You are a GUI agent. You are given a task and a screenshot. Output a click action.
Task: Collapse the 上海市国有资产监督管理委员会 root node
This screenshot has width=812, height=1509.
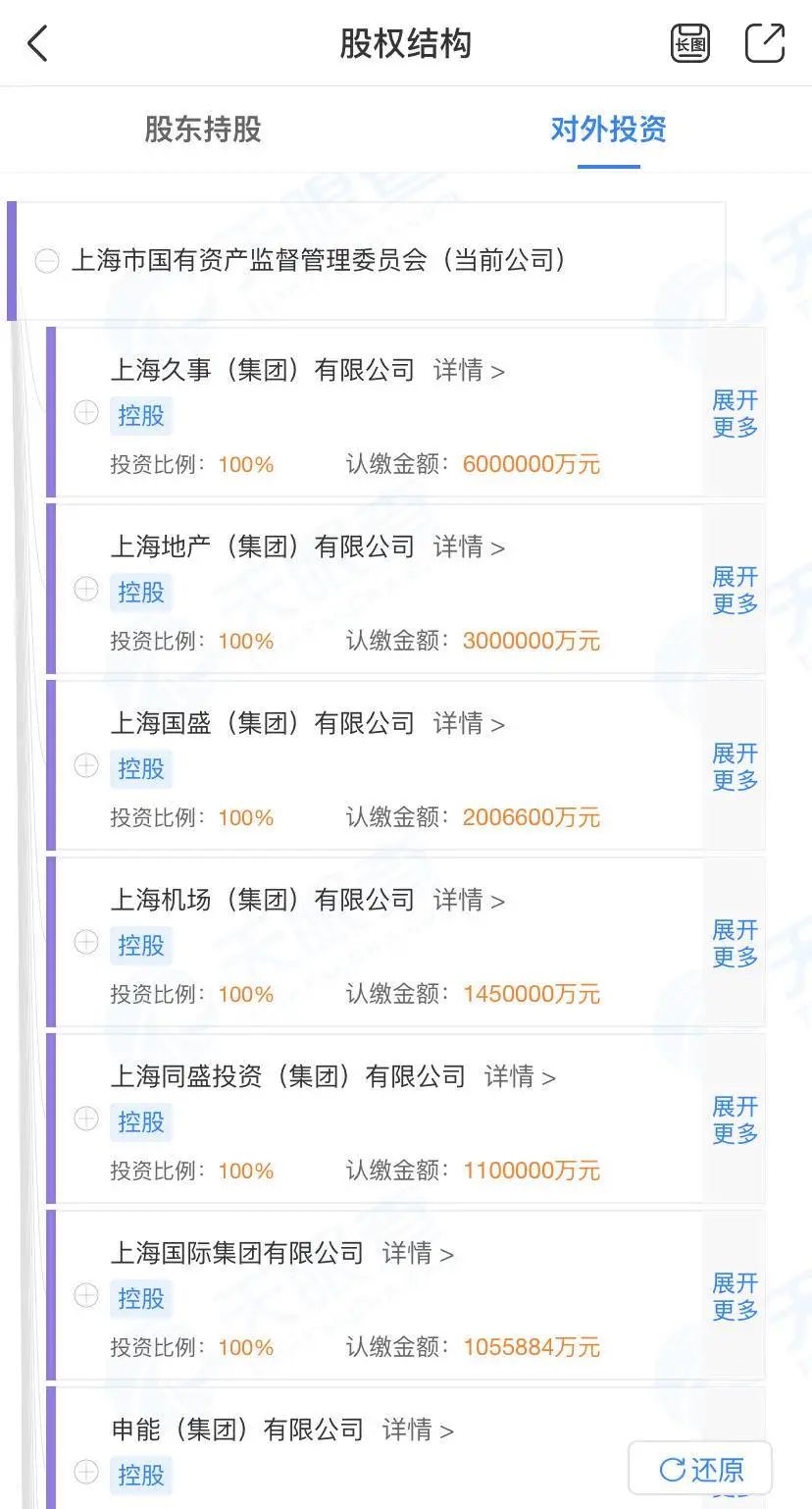(x=47, y=261)
